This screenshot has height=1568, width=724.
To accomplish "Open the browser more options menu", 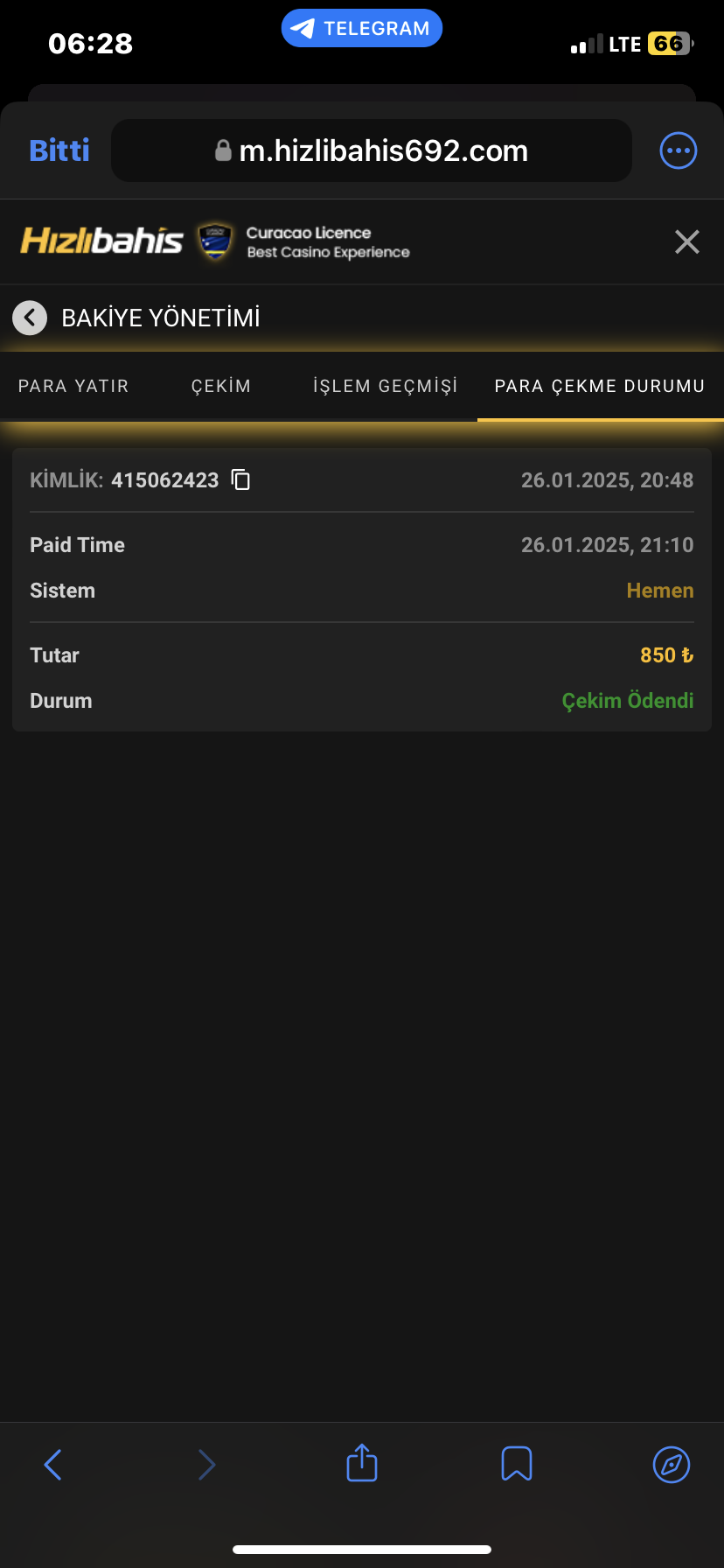I will coord(678,150).
